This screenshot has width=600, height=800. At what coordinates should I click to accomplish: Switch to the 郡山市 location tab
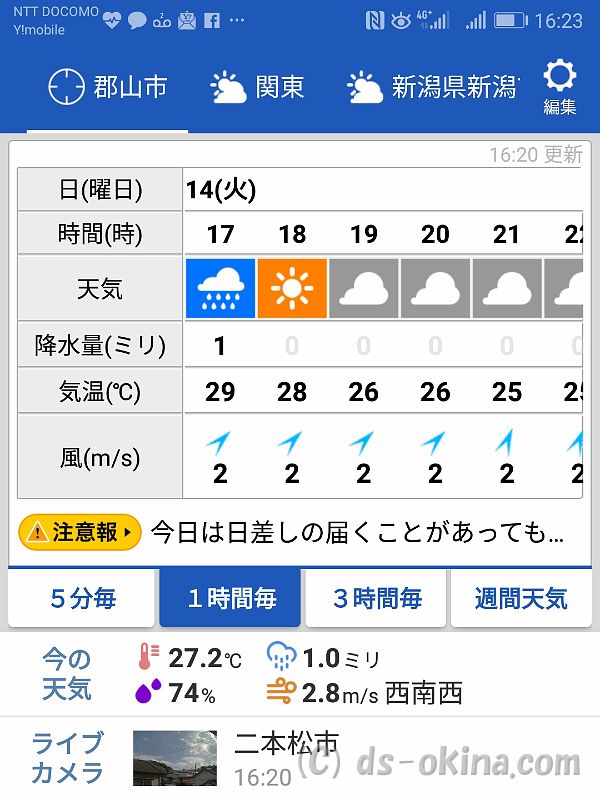(108, 88)
